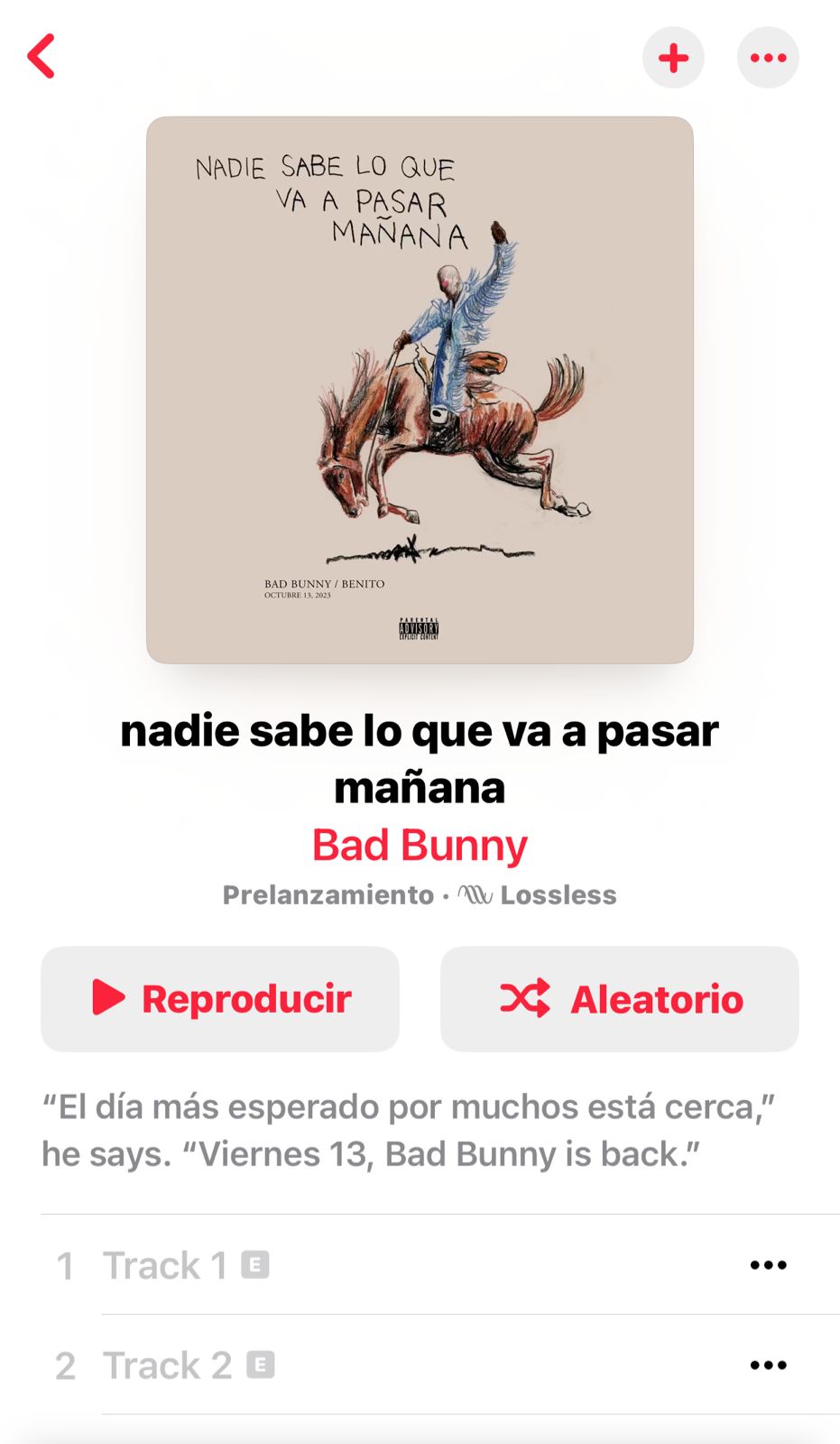Open options for Track 1
The width and height of the screenshot is (840, 1444).
pos(768,1265)
